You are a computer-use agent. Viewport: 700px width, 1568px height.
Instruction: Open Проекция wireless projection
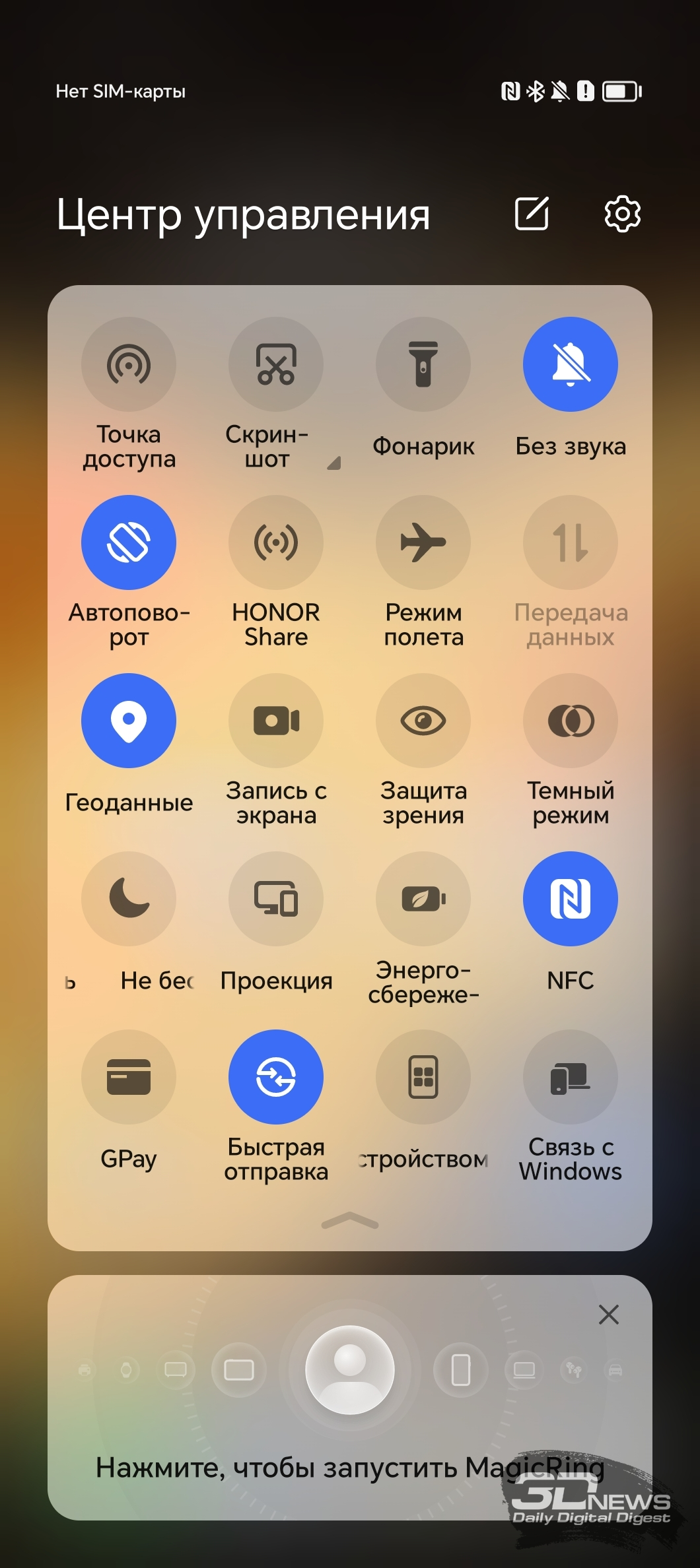[x=276, y=899]
